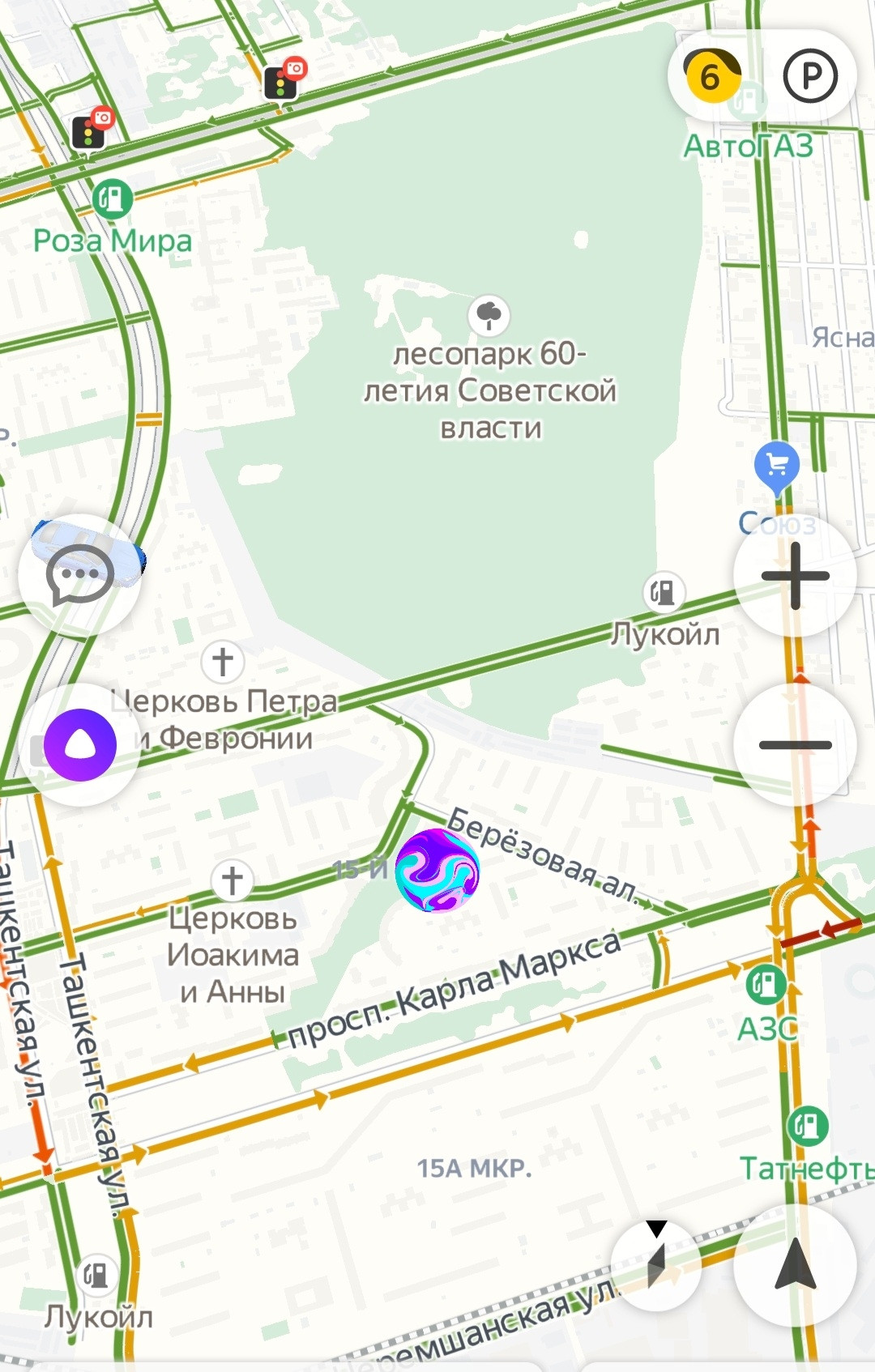Open the road chat messages button
This screenshot has width=875, height=1372.
click(79, 574)
